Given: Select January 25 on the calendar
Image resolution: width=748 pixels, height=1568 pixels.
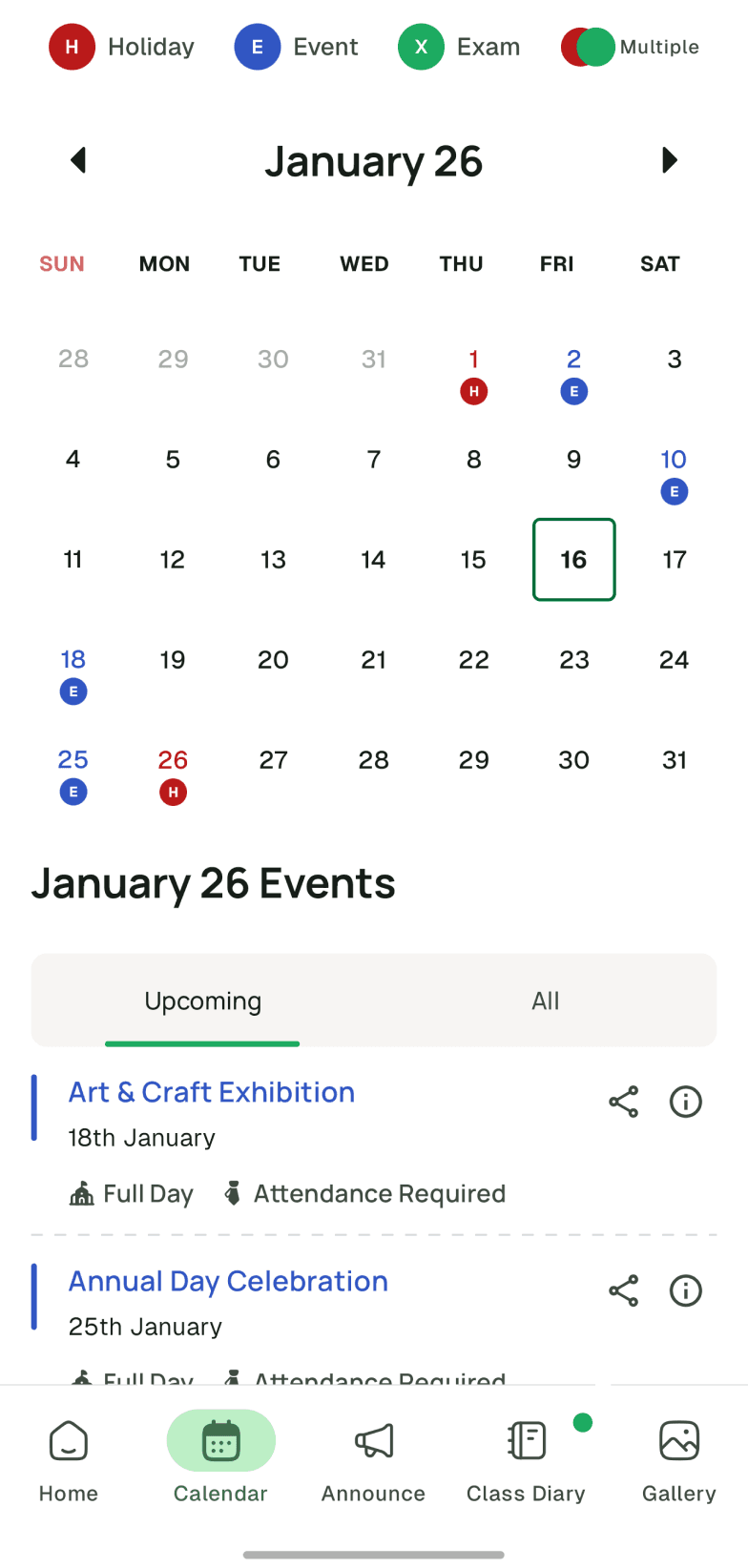Looking at the screenshot, I should point(73,774).
